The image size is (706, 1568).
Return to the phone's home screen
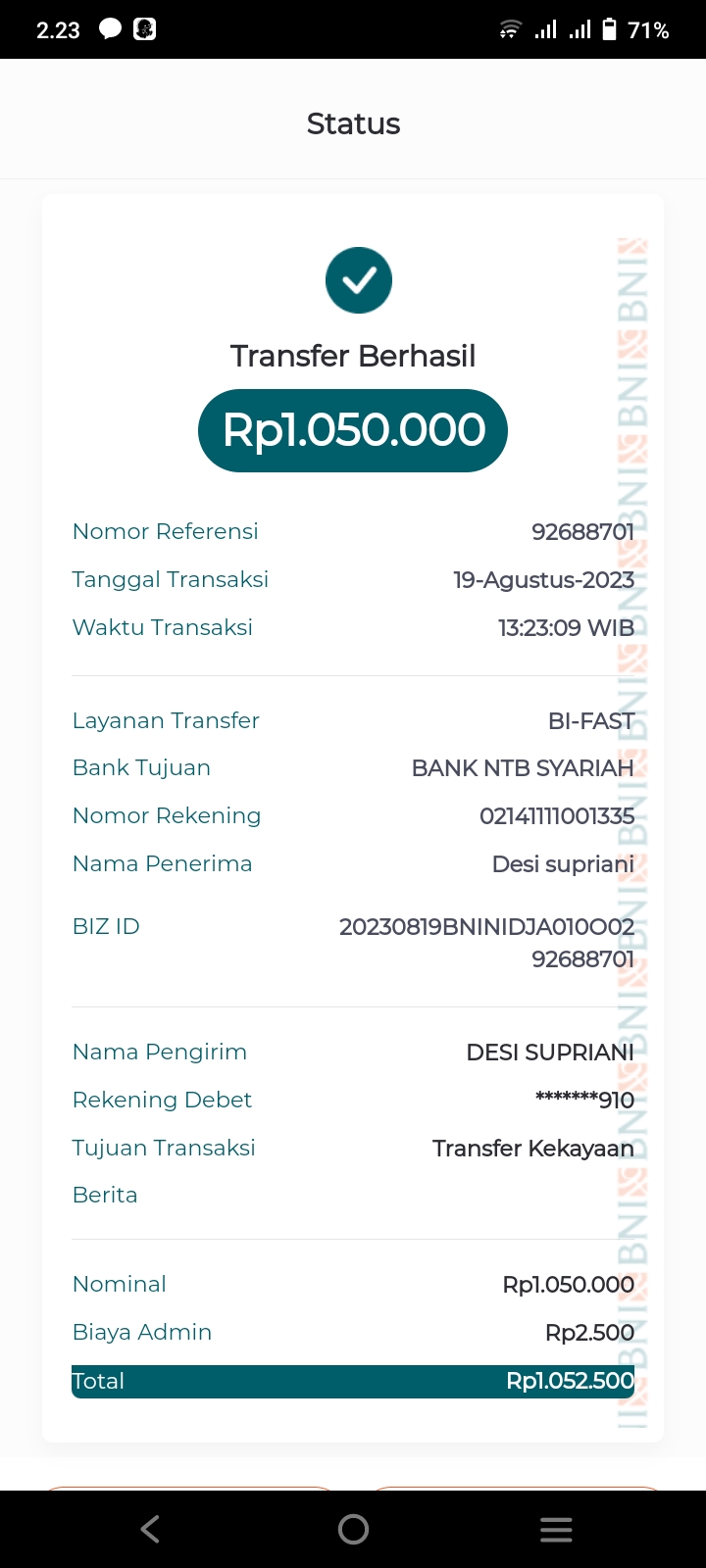(x=353, y=1529)
